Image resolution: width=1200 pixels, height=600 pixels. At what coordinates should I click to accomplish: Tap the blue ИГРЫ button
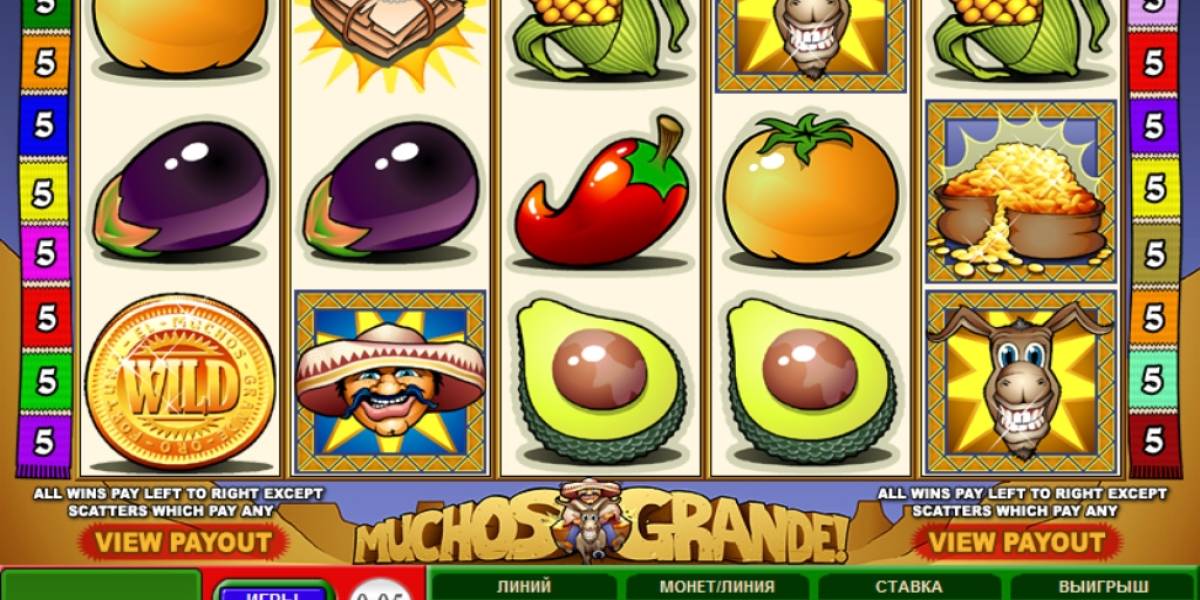273,593
